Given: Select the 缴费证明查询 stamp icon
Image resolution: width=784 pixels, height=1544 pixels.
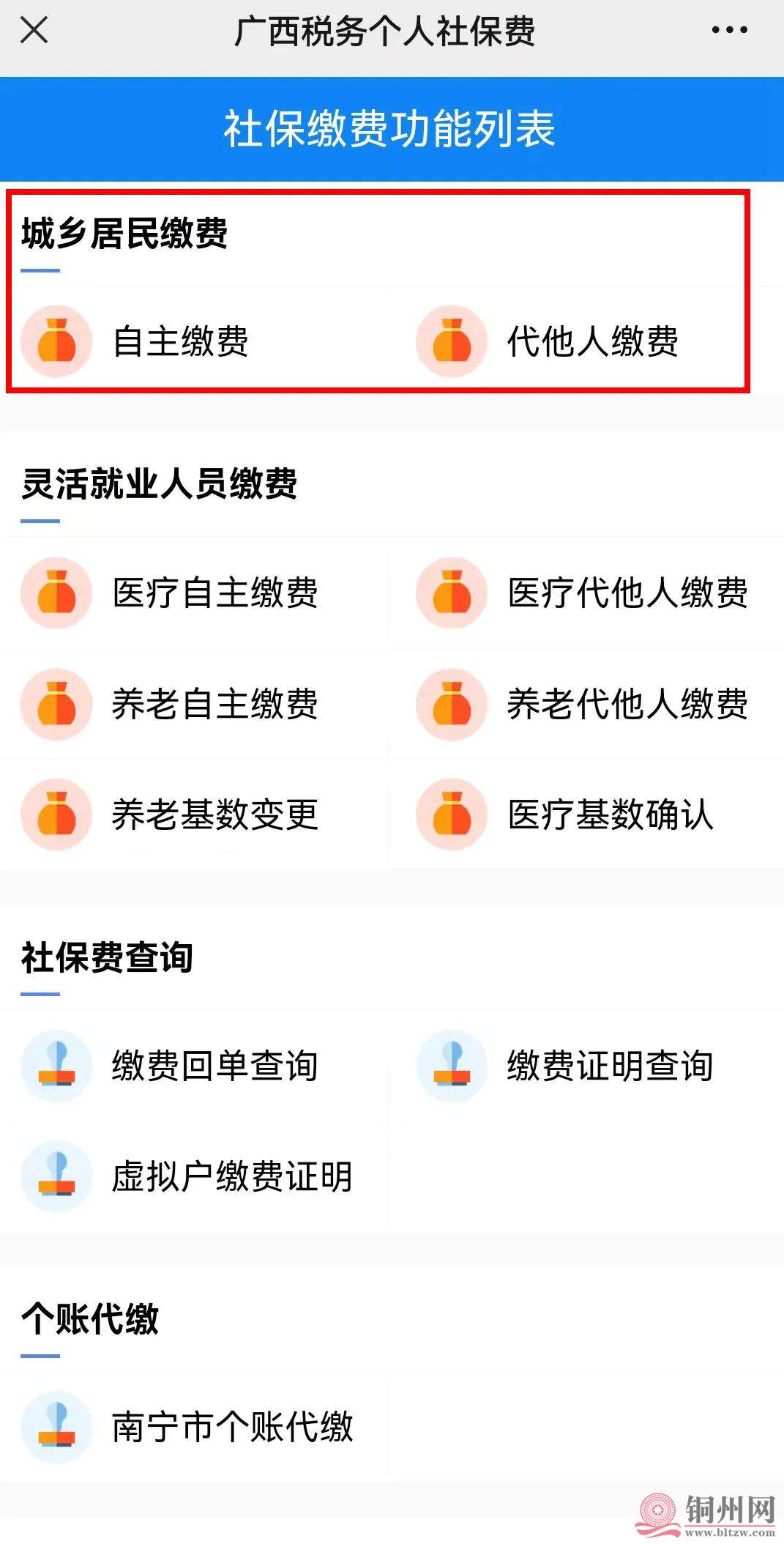Looking at the screenshot, I should click(452, 1067).
